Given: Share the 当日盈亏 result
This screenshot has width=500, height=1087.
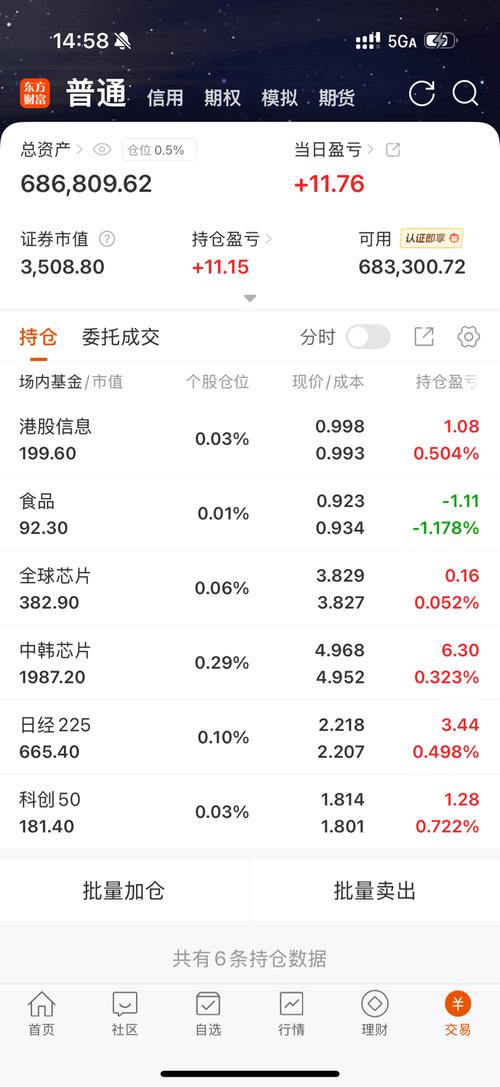Looking at the screenshot, I should click(393, 150).
